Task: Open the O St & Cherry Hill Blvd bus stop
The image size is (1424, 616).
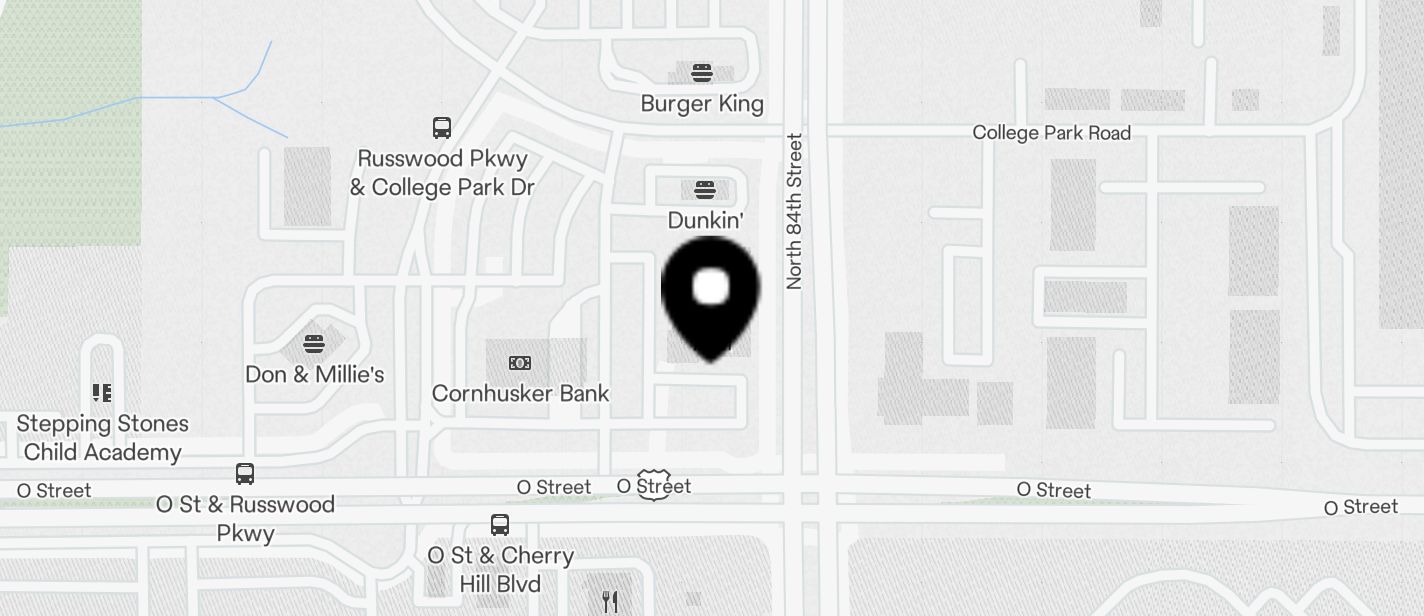Action: 500,524
